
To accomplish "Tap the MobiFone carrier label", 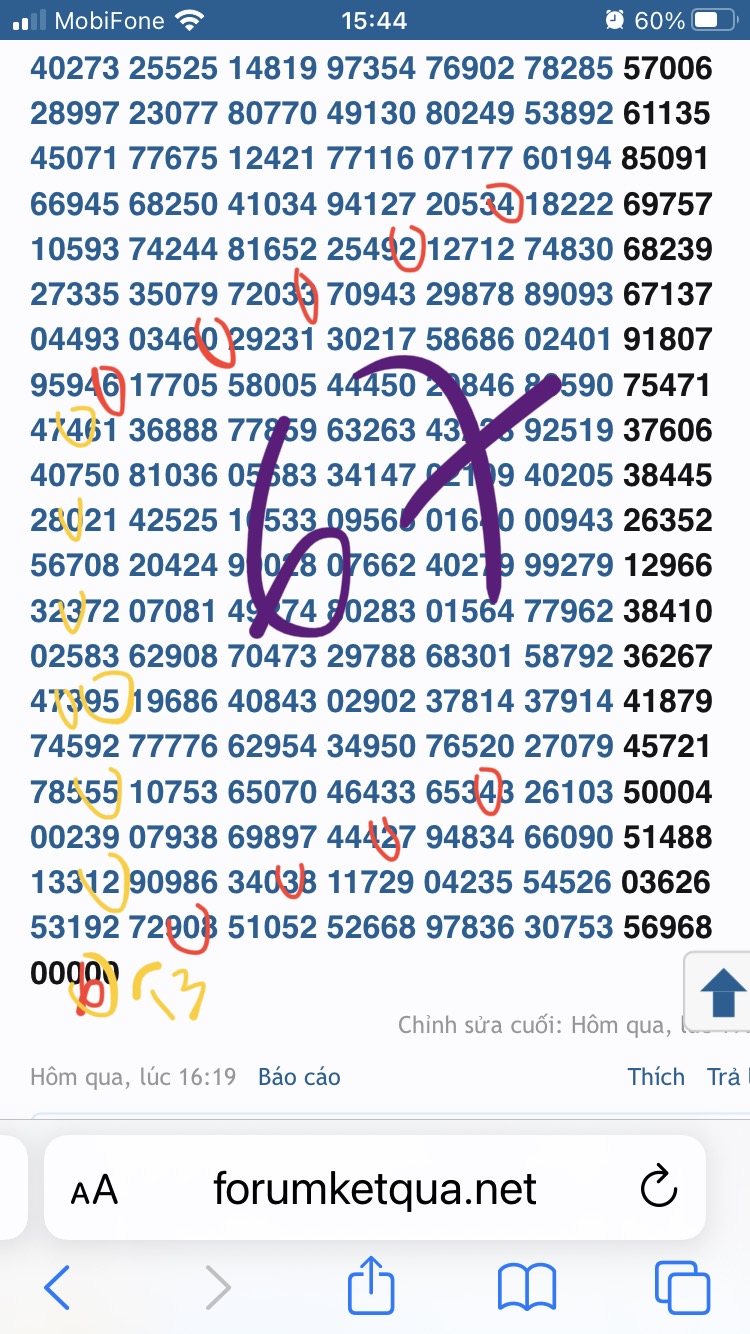I will point(111,16).
